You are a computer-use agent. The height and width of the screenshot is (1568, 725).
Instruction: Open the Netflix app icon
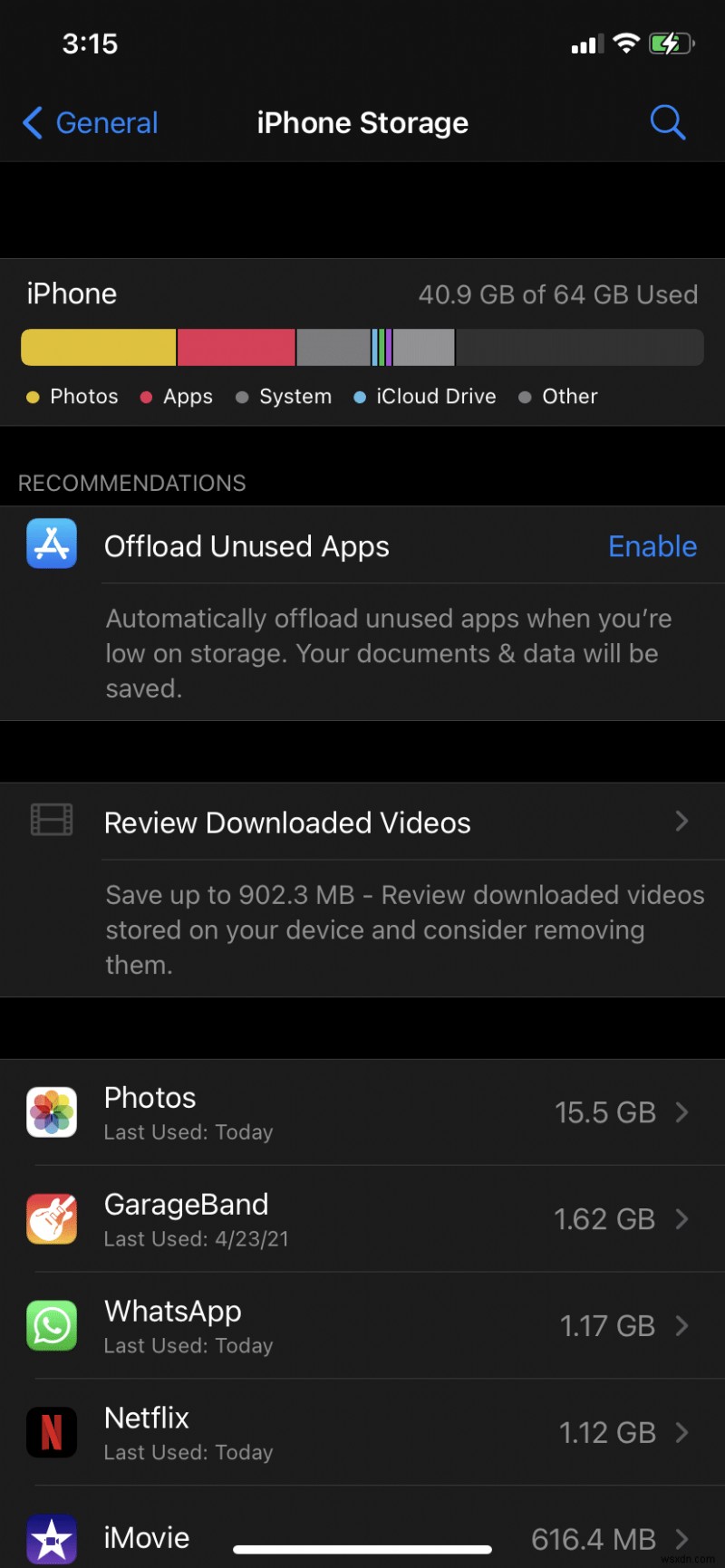(x=52, y=1432)
